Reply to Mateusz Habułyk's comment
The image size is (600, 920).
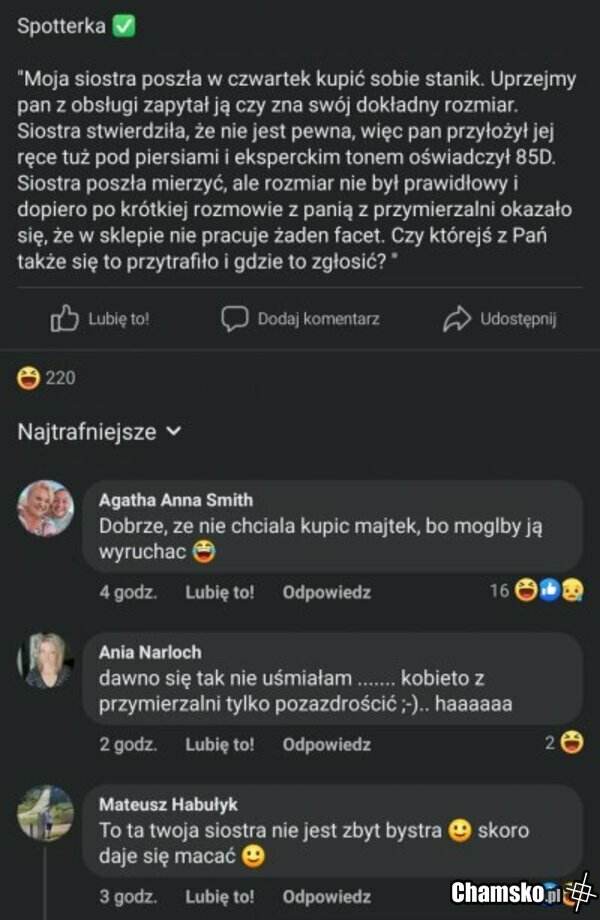326,897
